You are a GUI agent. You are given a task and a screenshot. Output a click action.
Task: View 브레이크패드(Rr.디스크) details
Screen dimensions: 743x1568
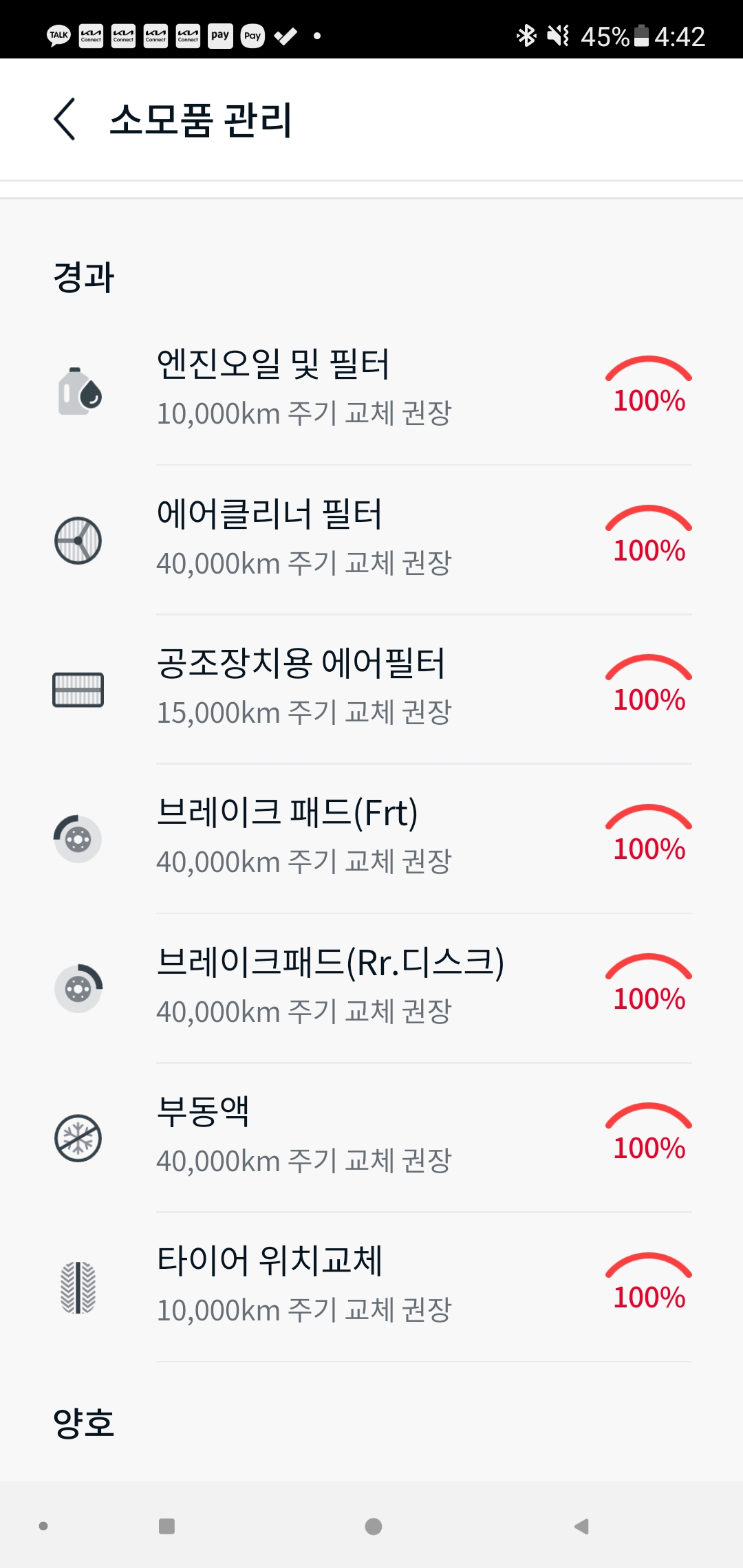coord(371,988)
